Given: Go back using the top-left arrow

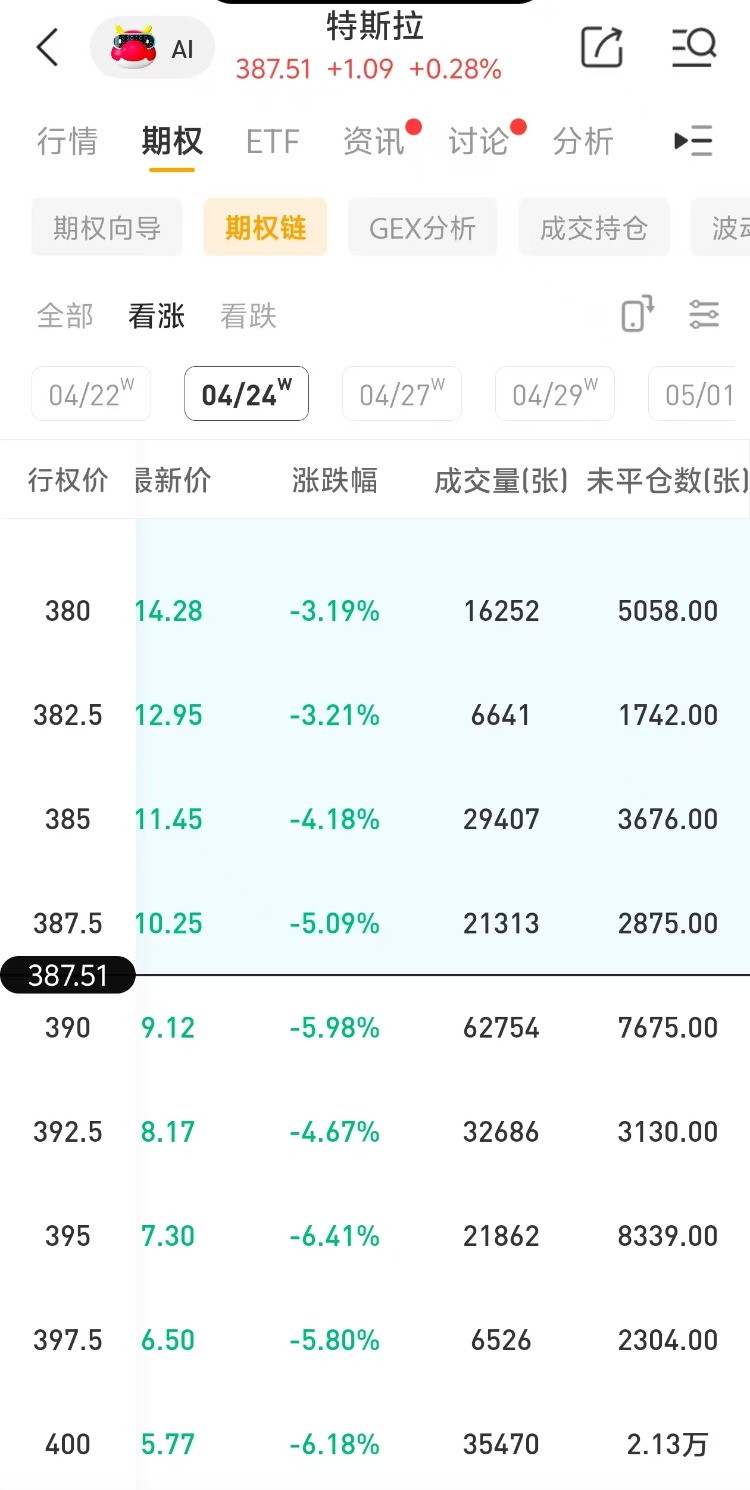Looking at the screenshot, I should tap(47, 47).
